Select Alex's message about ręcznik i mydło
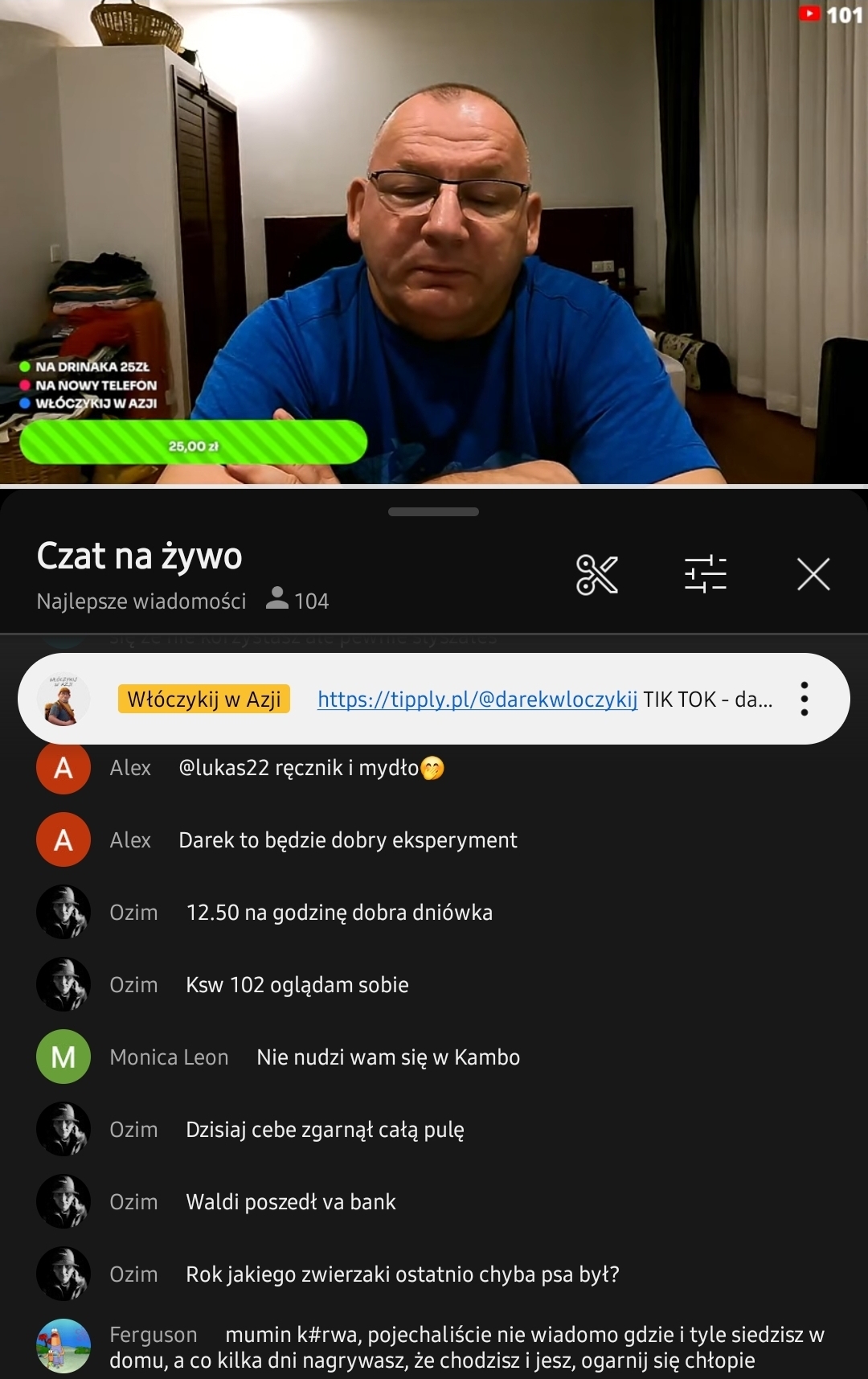 (x=311, y=769)
